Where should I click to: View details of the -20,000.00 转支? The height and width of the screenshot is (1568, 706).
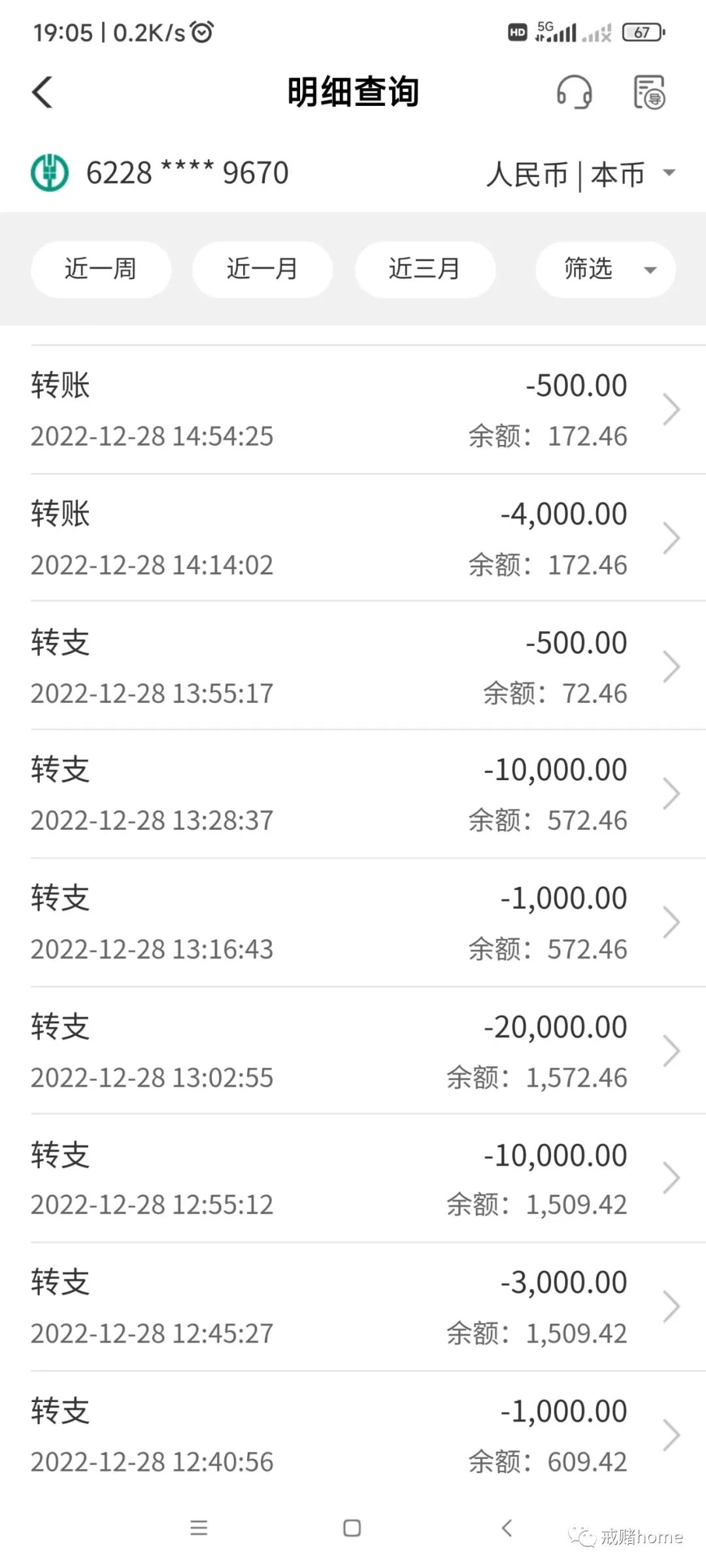click(x=353, y=1051)
